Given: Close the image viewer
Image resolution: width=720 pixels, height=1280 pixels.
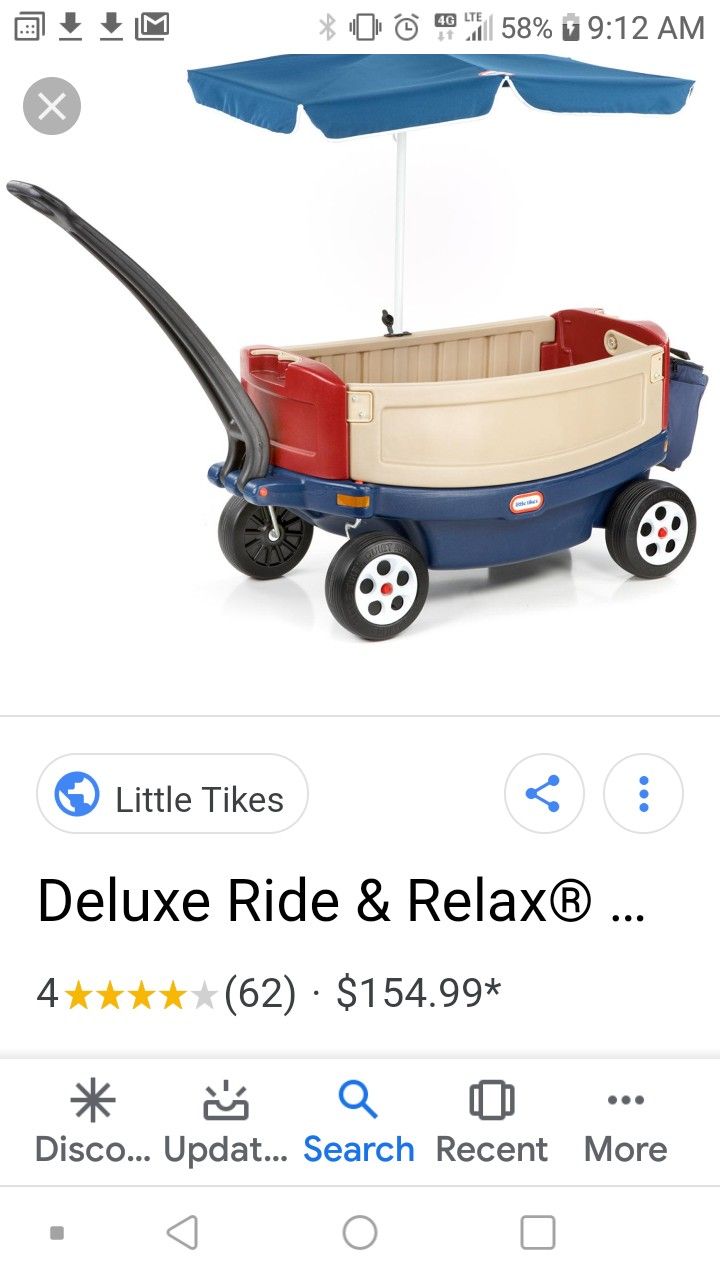Looking at the screenshot, I should pyautogui.click(x=51, y=105).
